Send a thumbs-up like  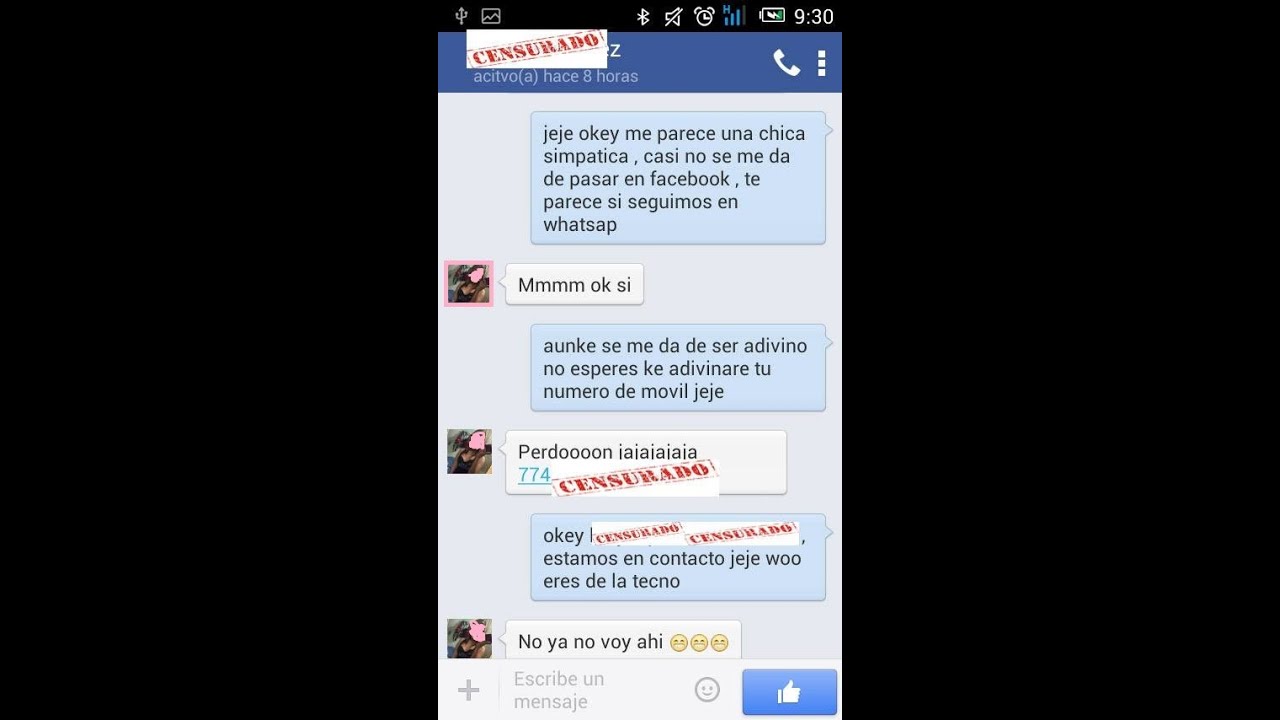[789, 692]
